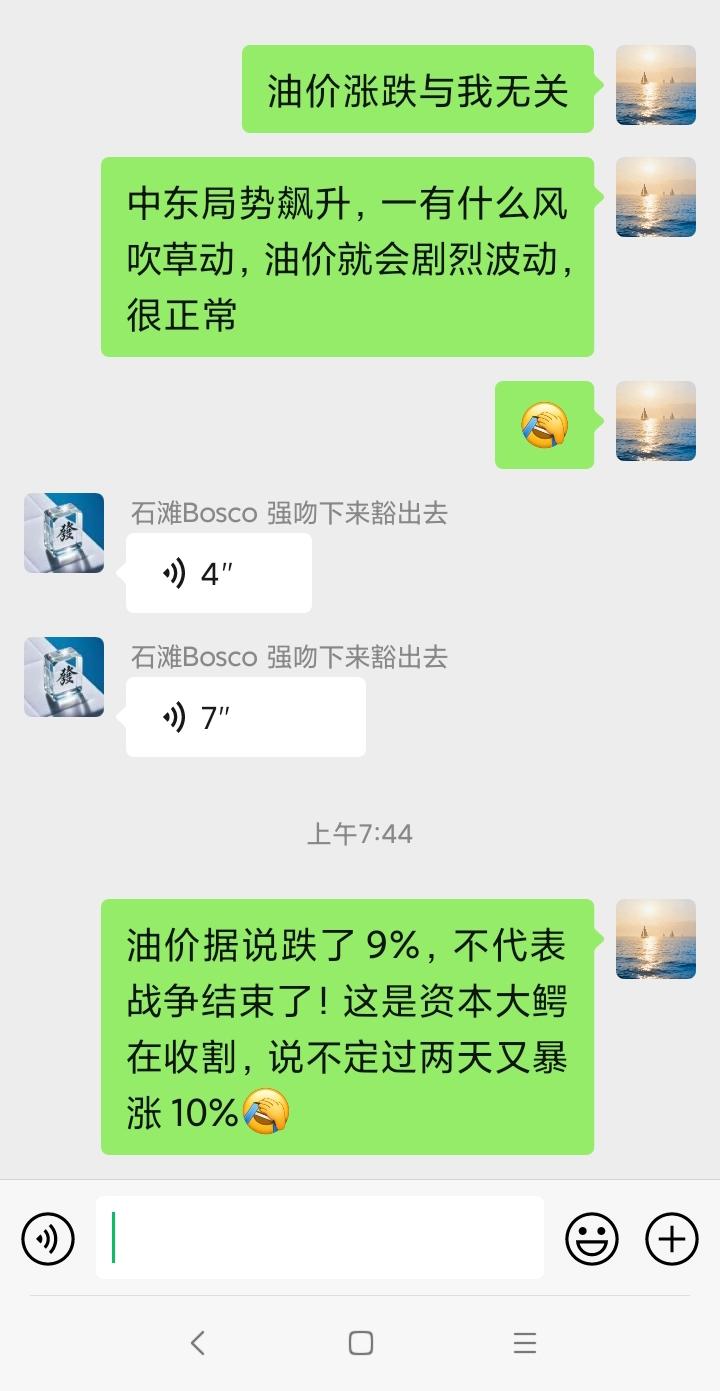Tap the speaker icon on the 7-second voice message

coord(175,716)
